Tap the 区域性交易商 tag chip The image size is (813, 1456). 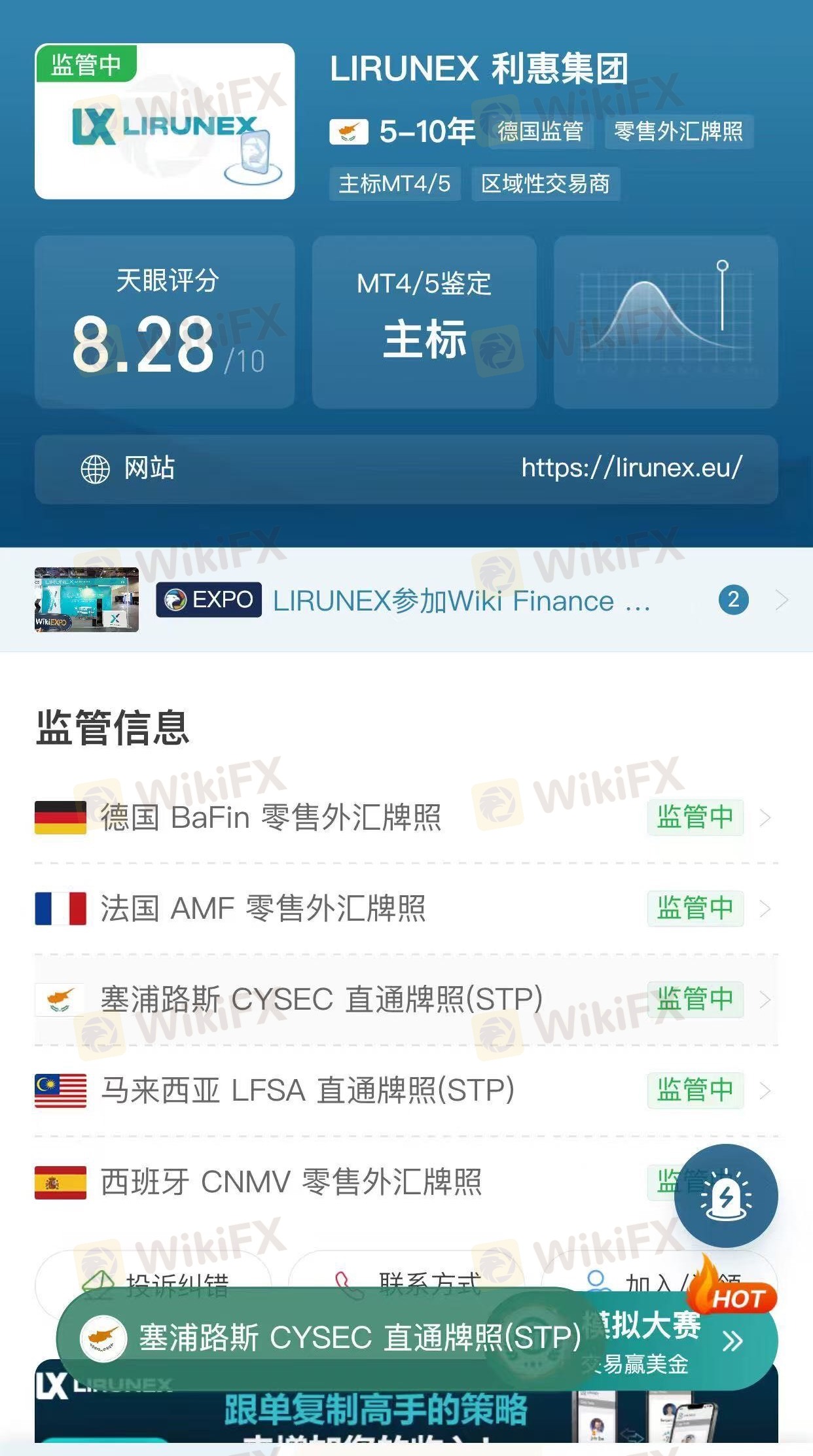[x=545, y=184]
